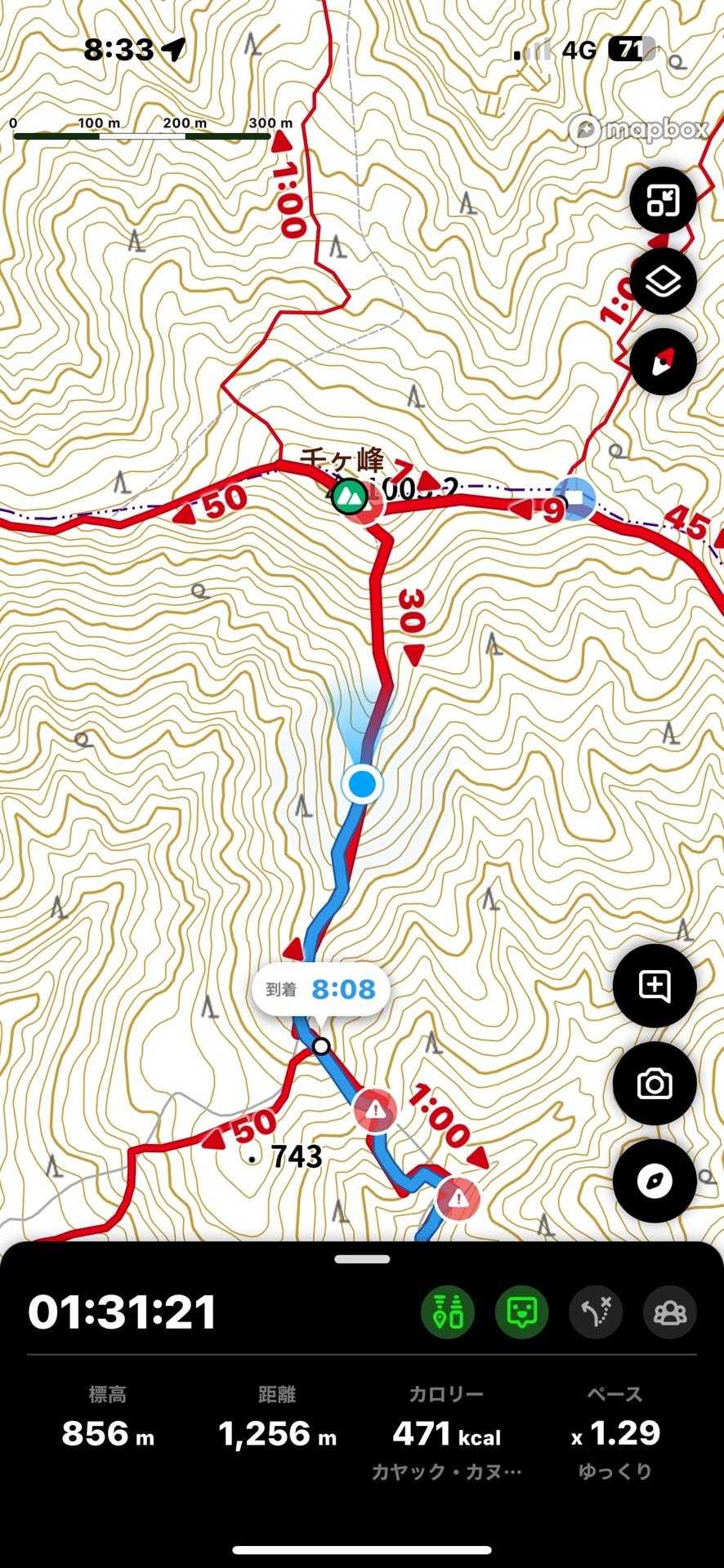This screenshot has width=724, height=1568.
Task: Toggle the off-route warning arrow icon
Action: [x=596, y=1312]
